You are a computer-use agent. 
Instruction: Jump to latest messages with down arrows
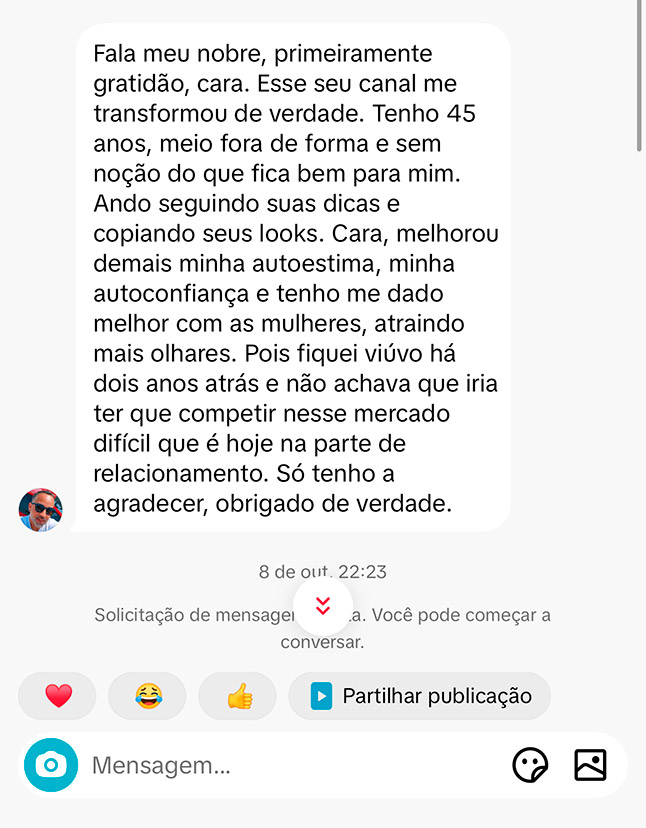323,606
